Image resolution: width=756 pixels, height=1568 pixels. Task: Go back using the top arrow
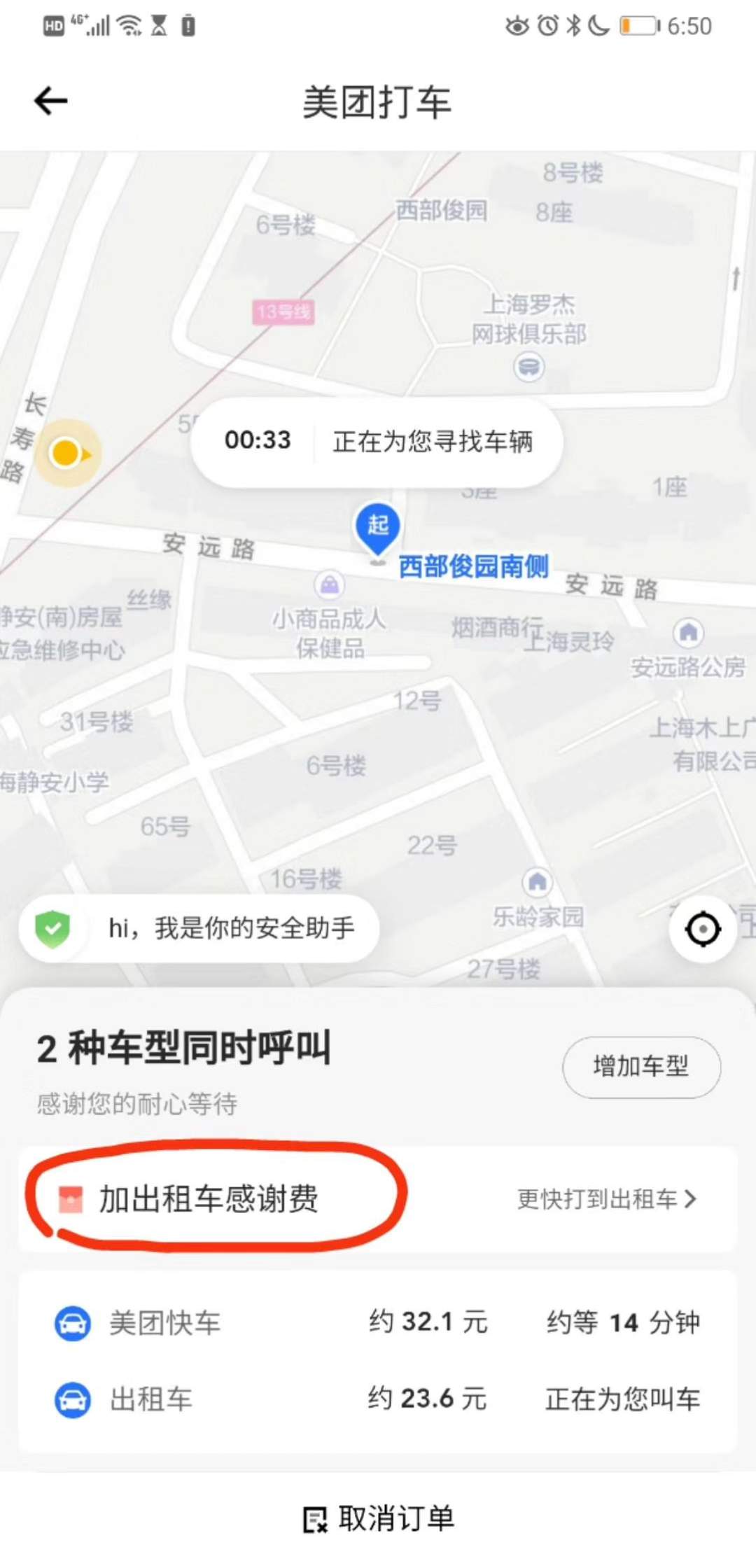pos(51,101)
